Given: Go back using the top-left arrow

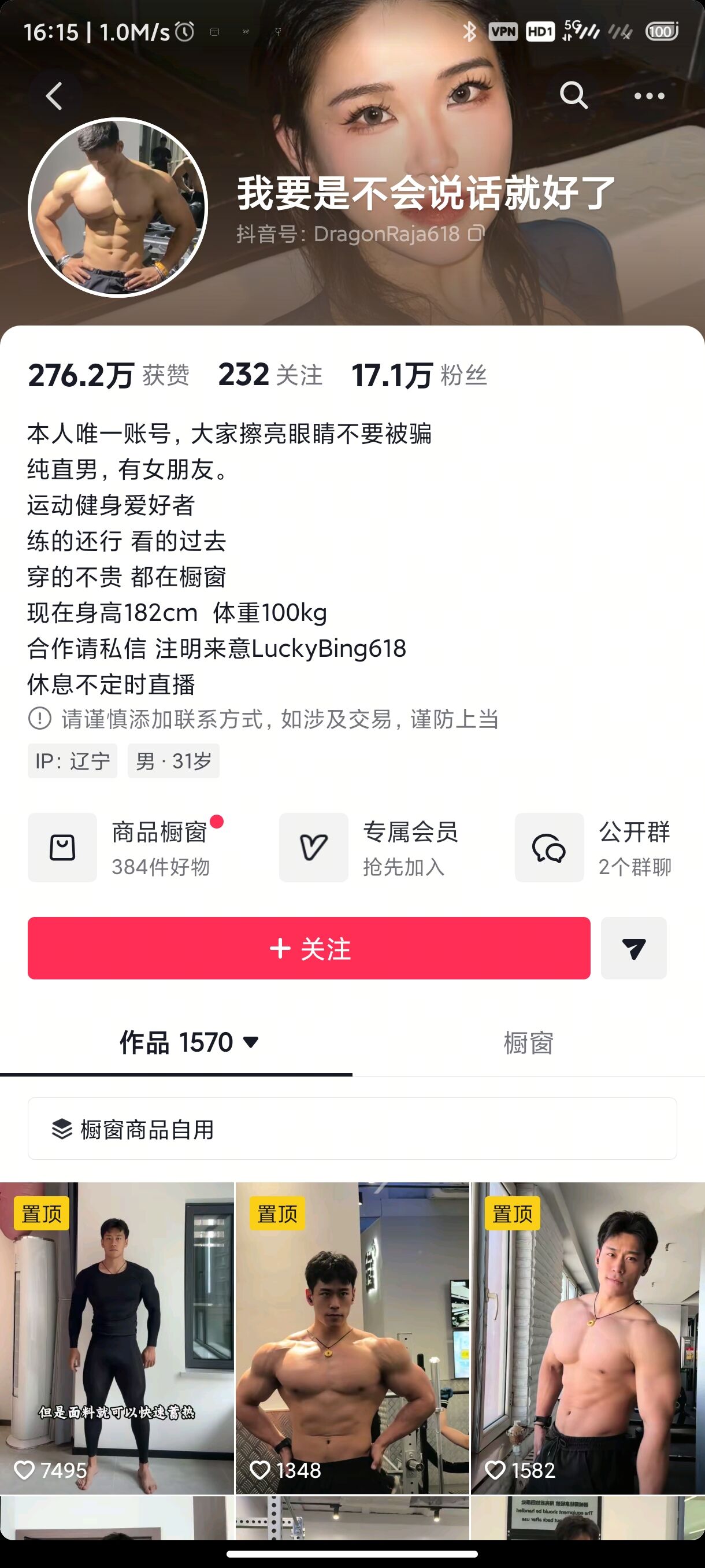Looking at the screenshot, I should click(54, 96).
